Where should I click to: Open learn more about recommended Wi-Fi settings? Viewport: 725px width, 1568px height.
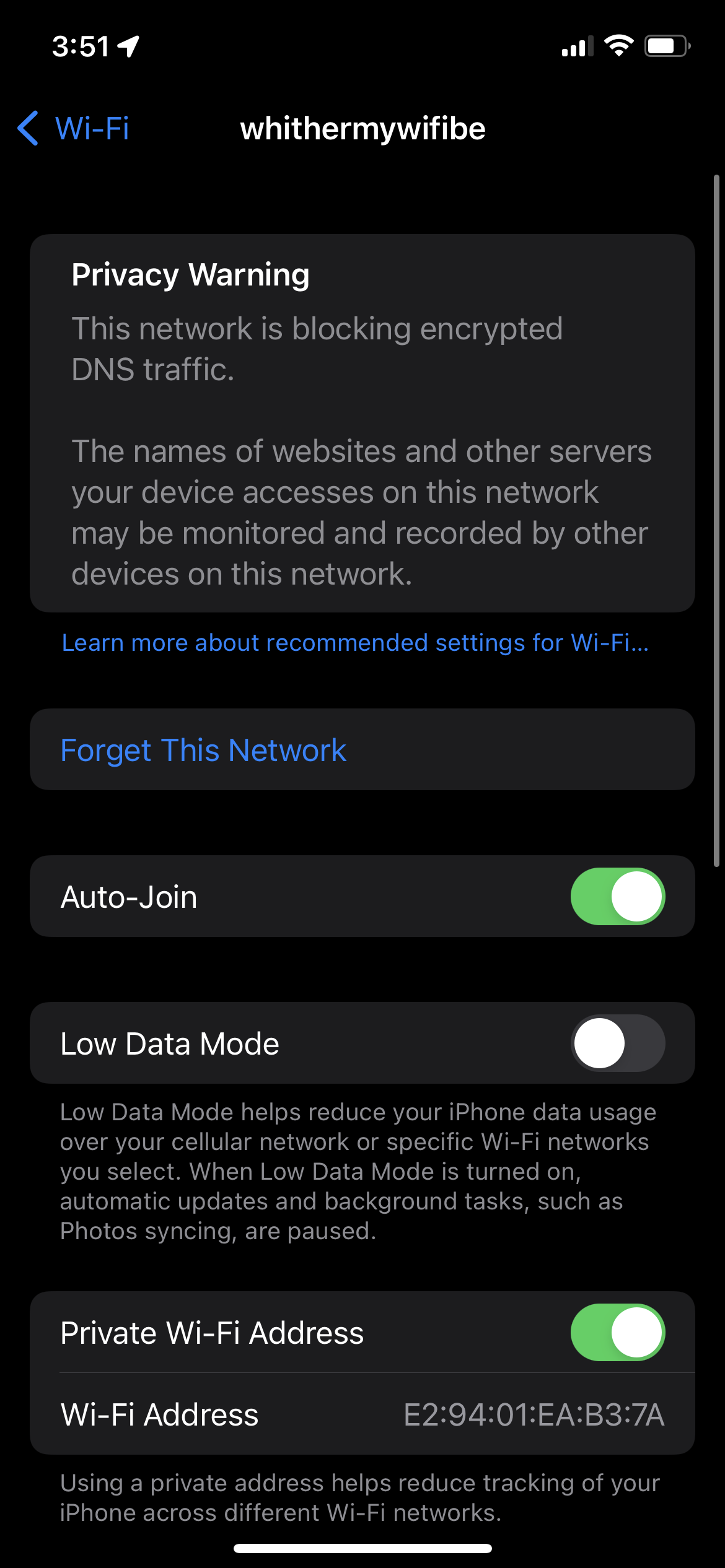tap(355, 643)
